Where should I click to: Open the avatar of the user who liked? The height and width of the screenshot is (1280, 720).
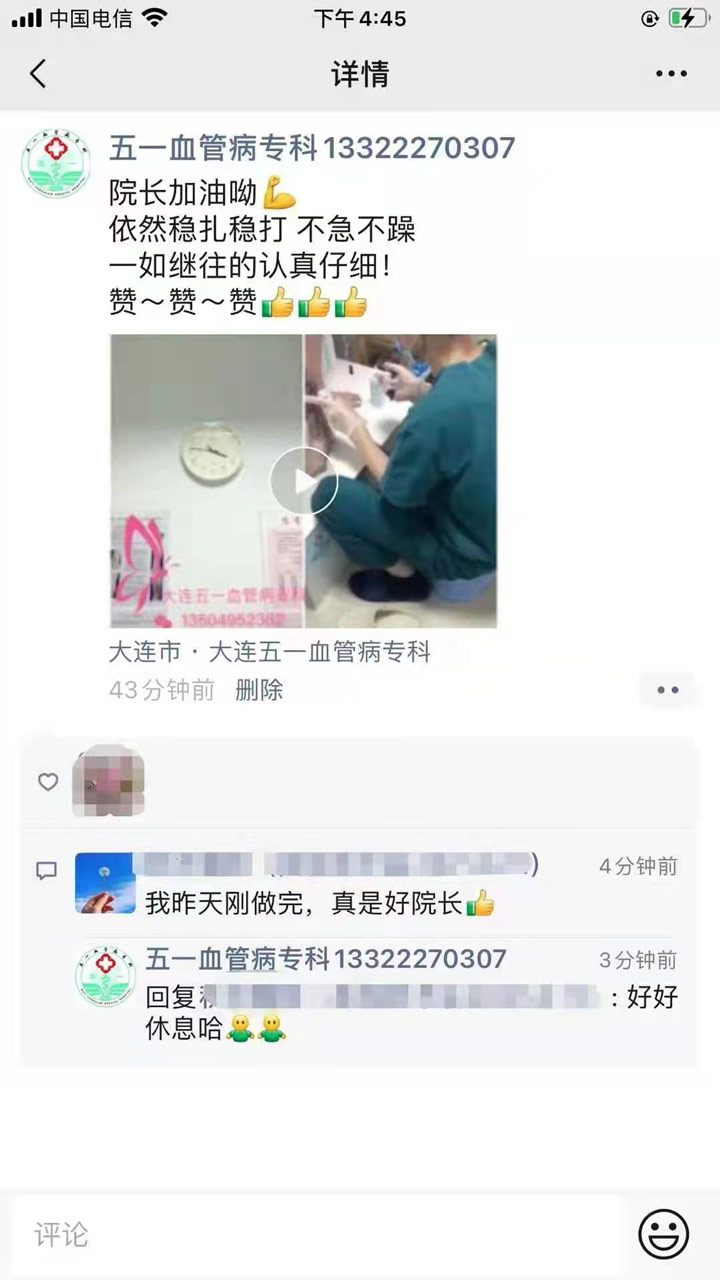click(x=108, y=781)
